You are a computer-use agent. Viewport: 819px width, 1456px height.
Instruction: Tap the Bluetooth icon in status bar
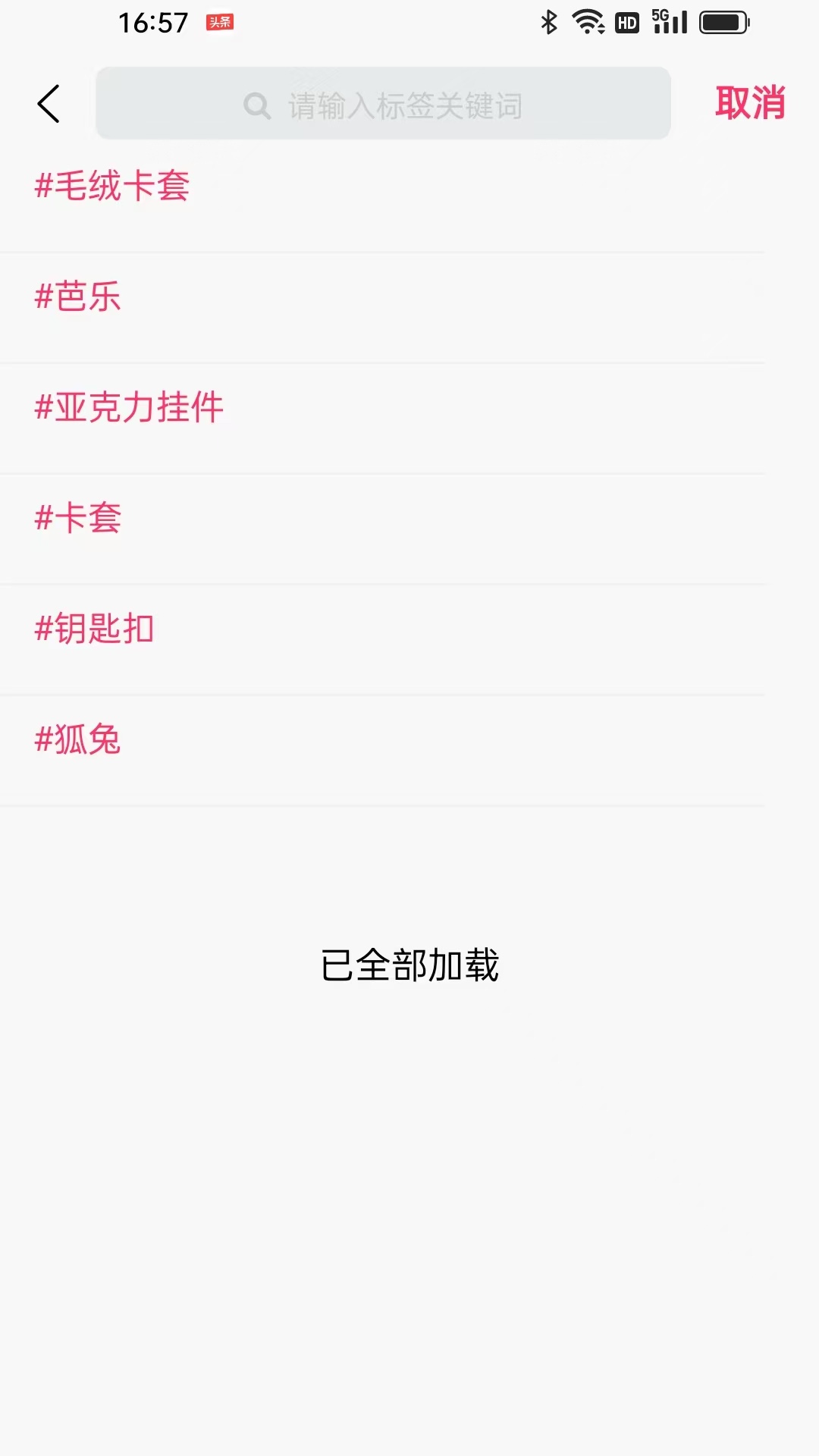(x=548, y=22)
